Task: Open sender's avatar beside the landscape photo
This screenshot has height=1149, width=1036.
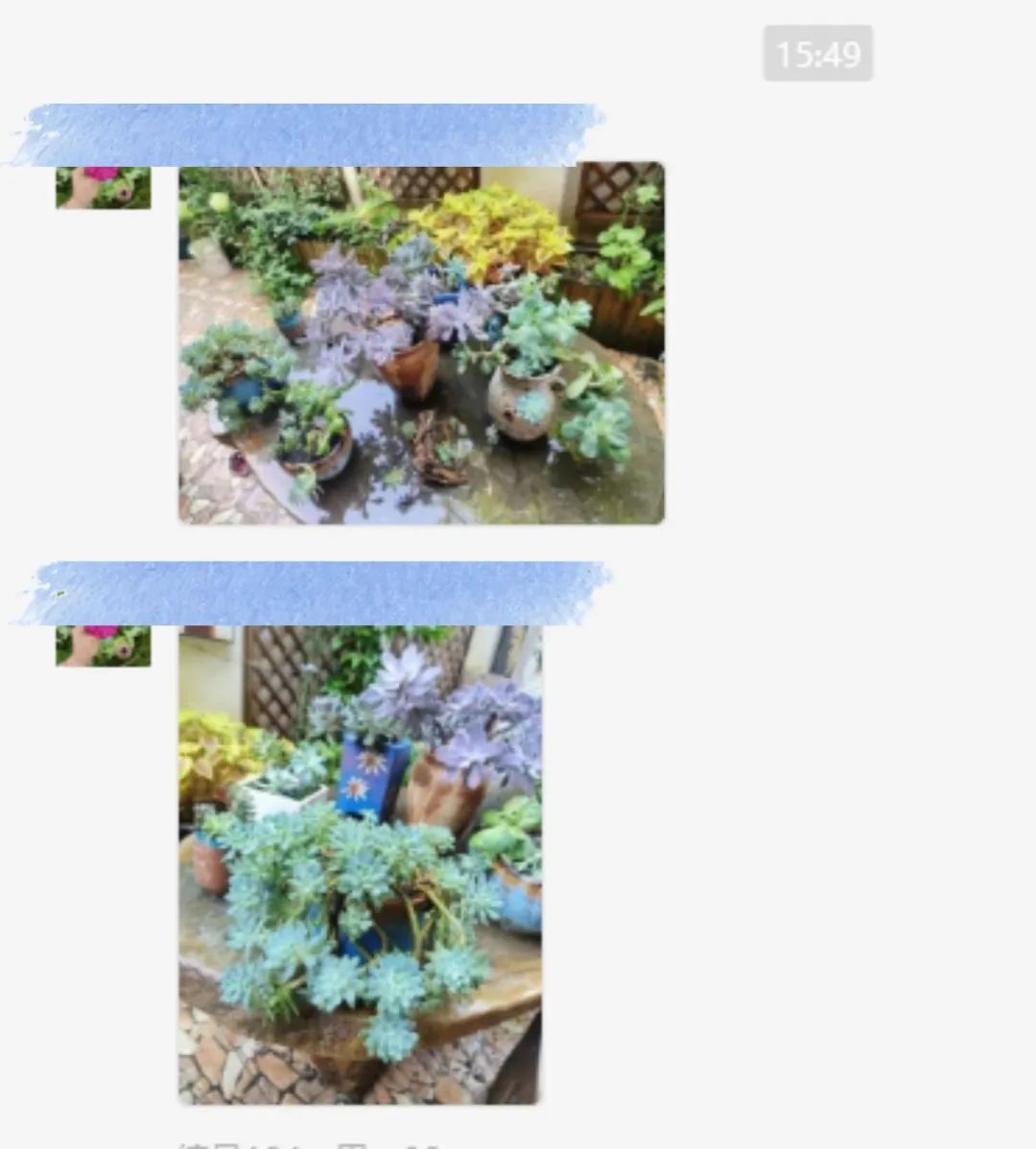Action: click(x=103, y=188)
